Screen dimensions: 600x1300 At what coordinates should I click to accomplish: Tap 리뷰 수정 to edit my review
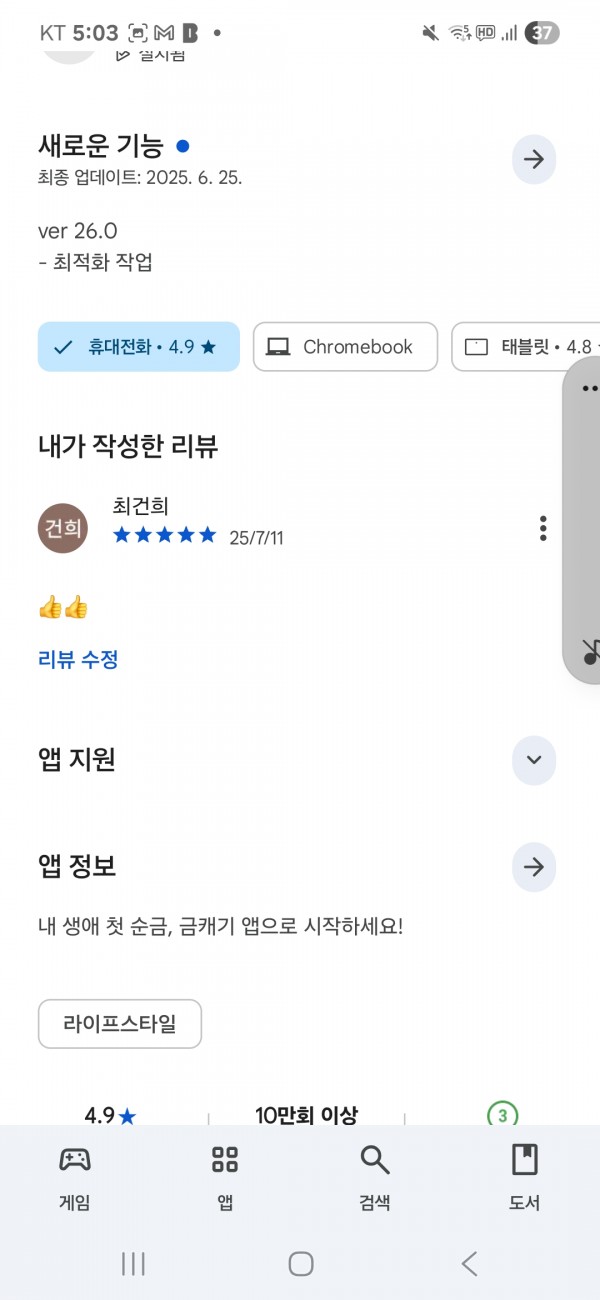[78, 659]
